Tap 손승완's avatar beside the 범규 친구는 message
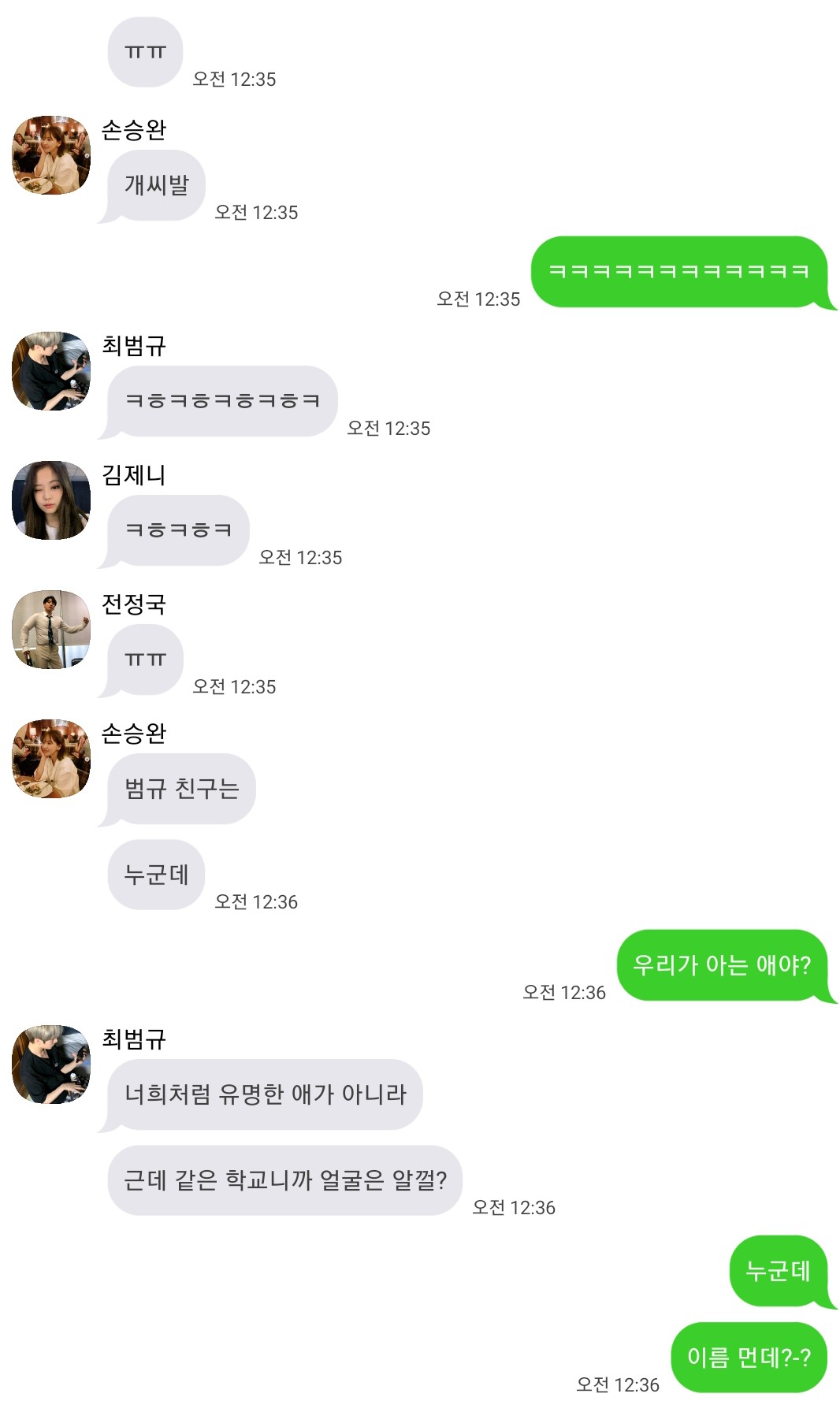Viewport: 840px width, 1412px height. [x=51, y=759]
